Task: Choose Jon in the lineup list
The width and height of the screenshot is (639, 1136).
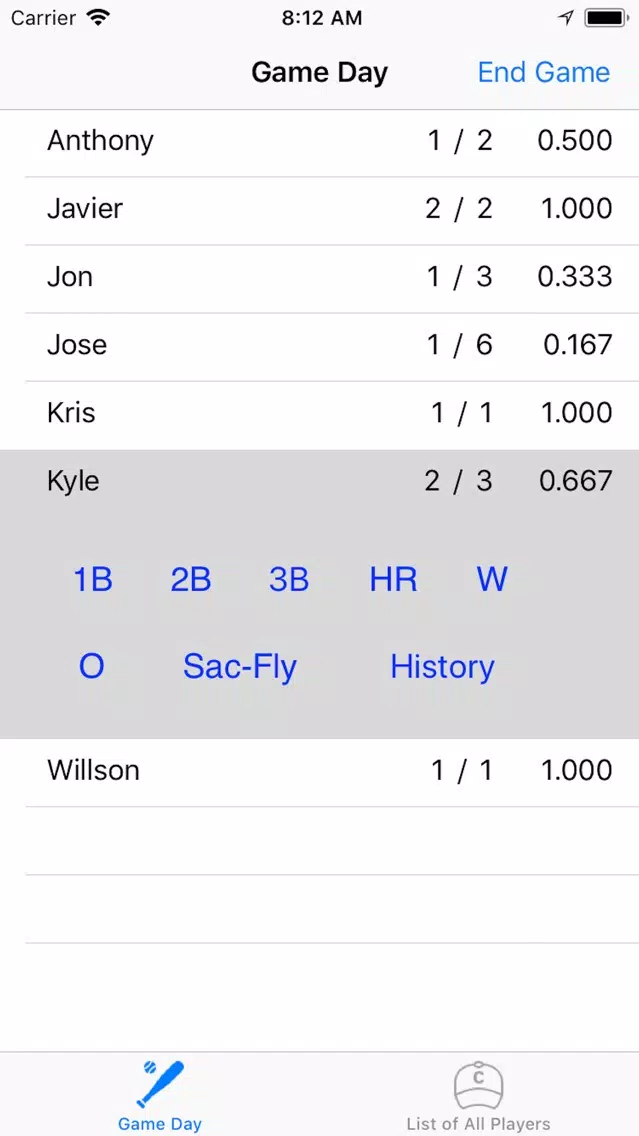Action: [320, 279]
